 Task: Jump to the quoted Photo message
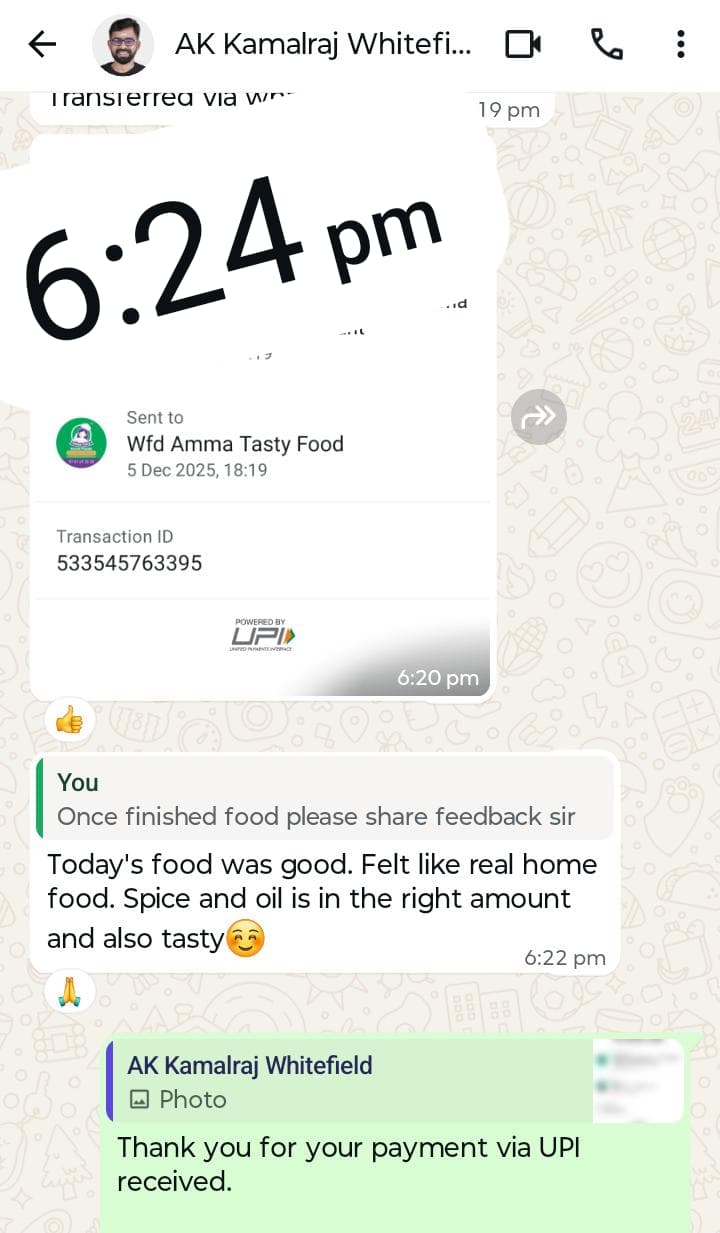(x=395, y=1082)
